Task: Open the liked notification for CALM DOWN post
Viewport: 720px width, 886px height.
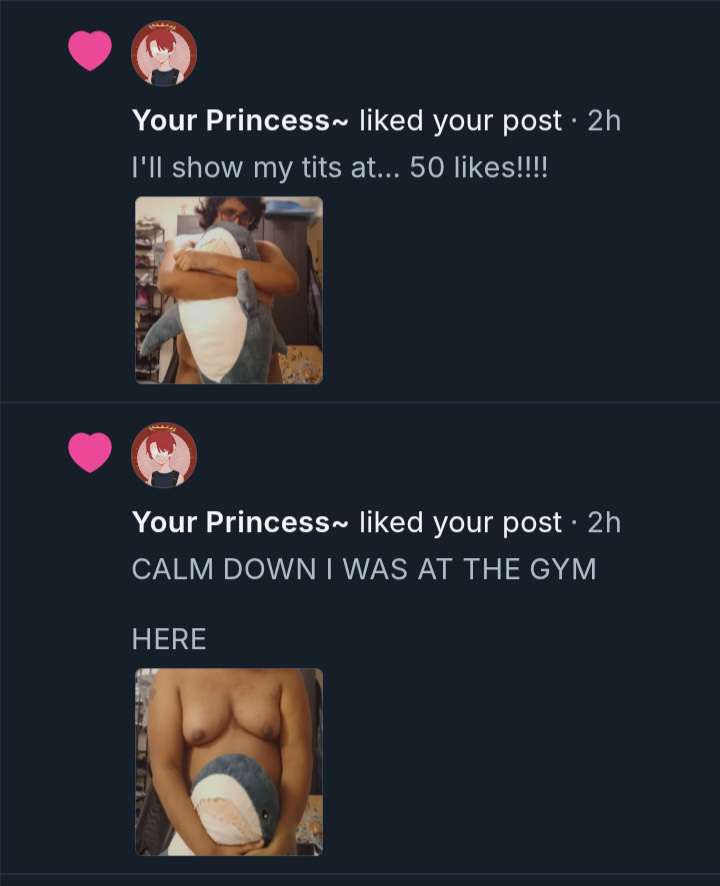Action: coord(376,522)
